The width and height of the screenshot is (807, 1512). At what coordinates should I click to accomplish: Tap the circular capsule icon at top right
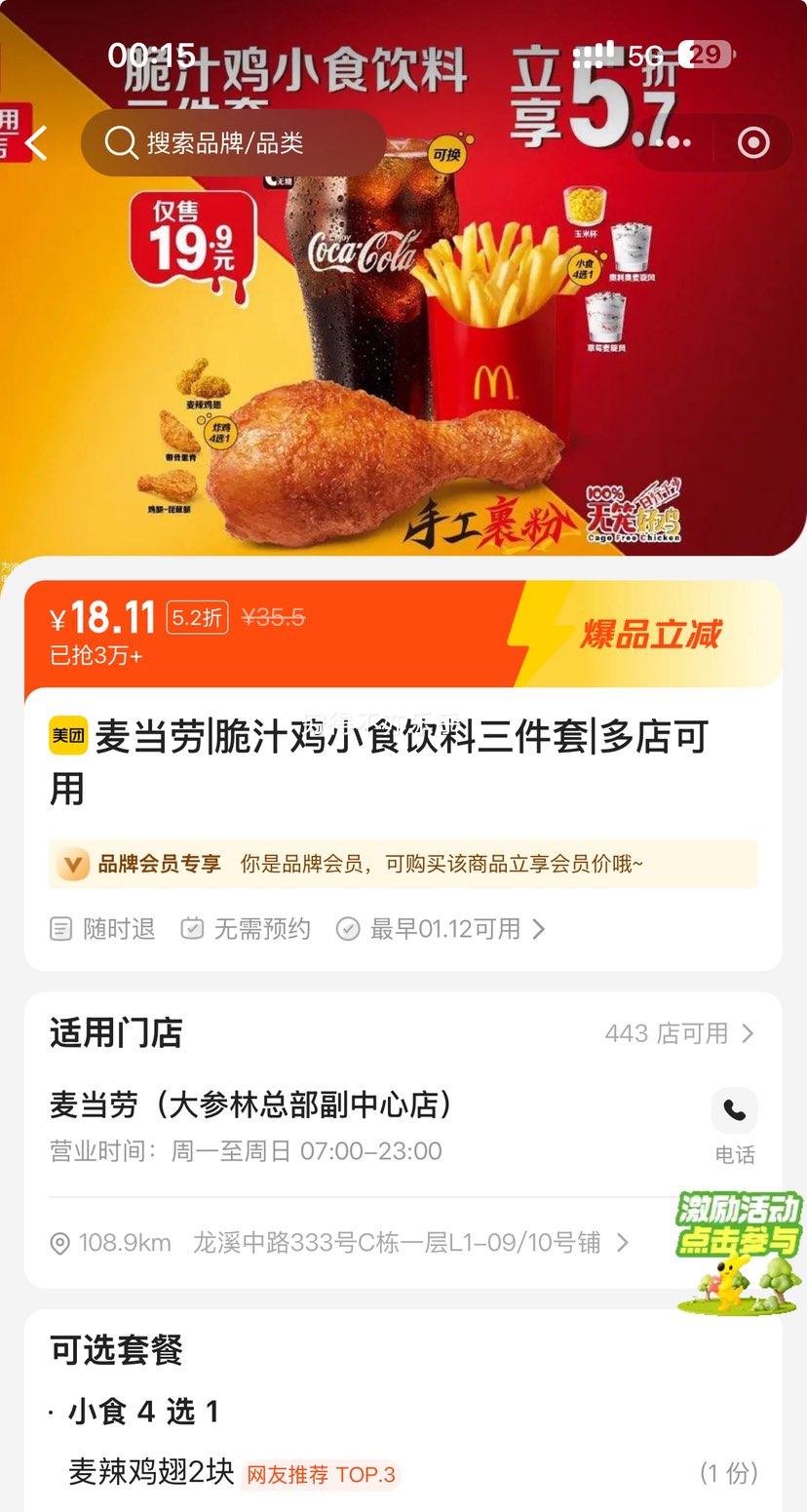751,143
